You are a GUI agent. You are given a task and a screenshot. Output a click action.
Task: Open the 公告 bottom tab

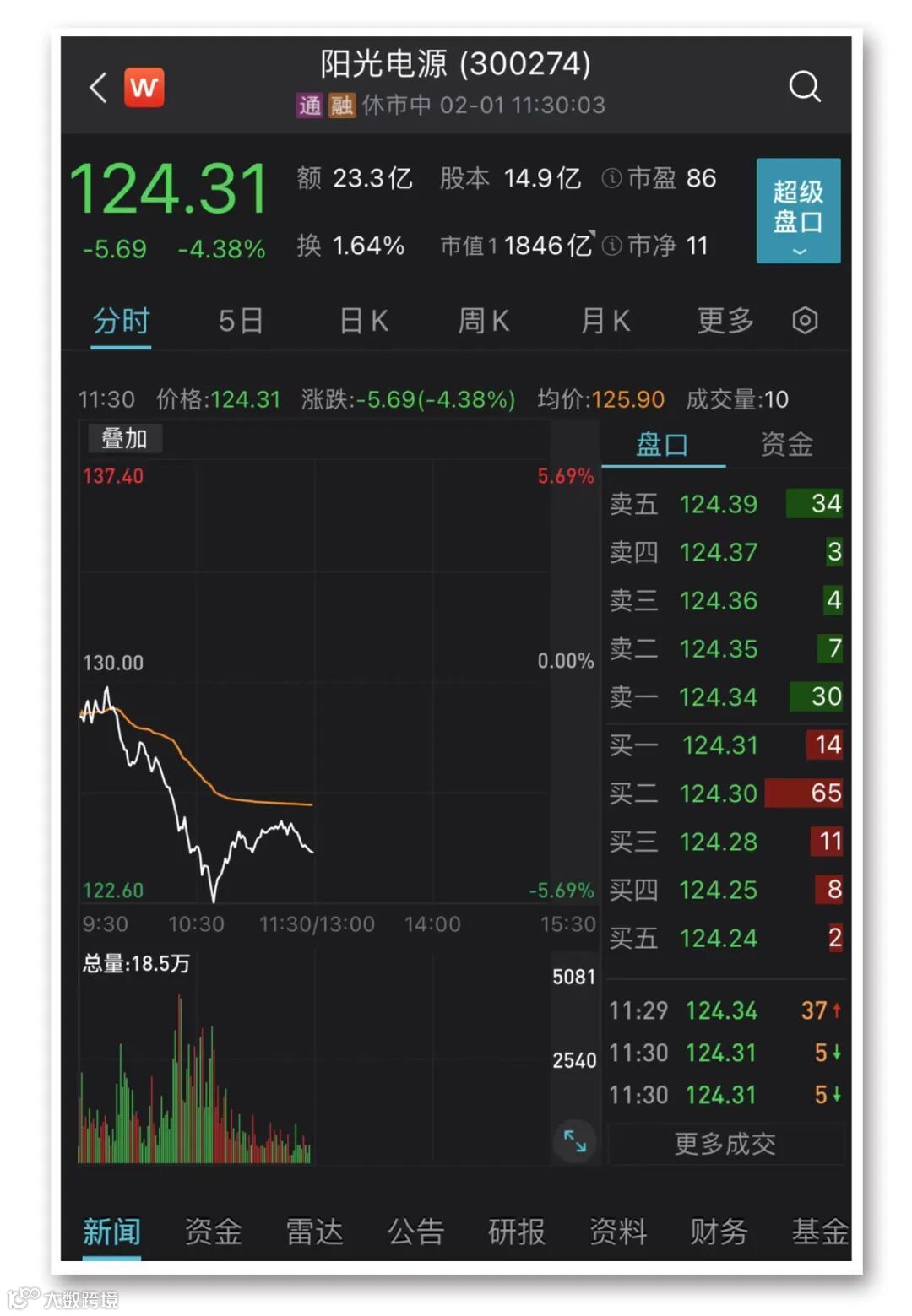pyautogui.click(x=415, y=1232)
